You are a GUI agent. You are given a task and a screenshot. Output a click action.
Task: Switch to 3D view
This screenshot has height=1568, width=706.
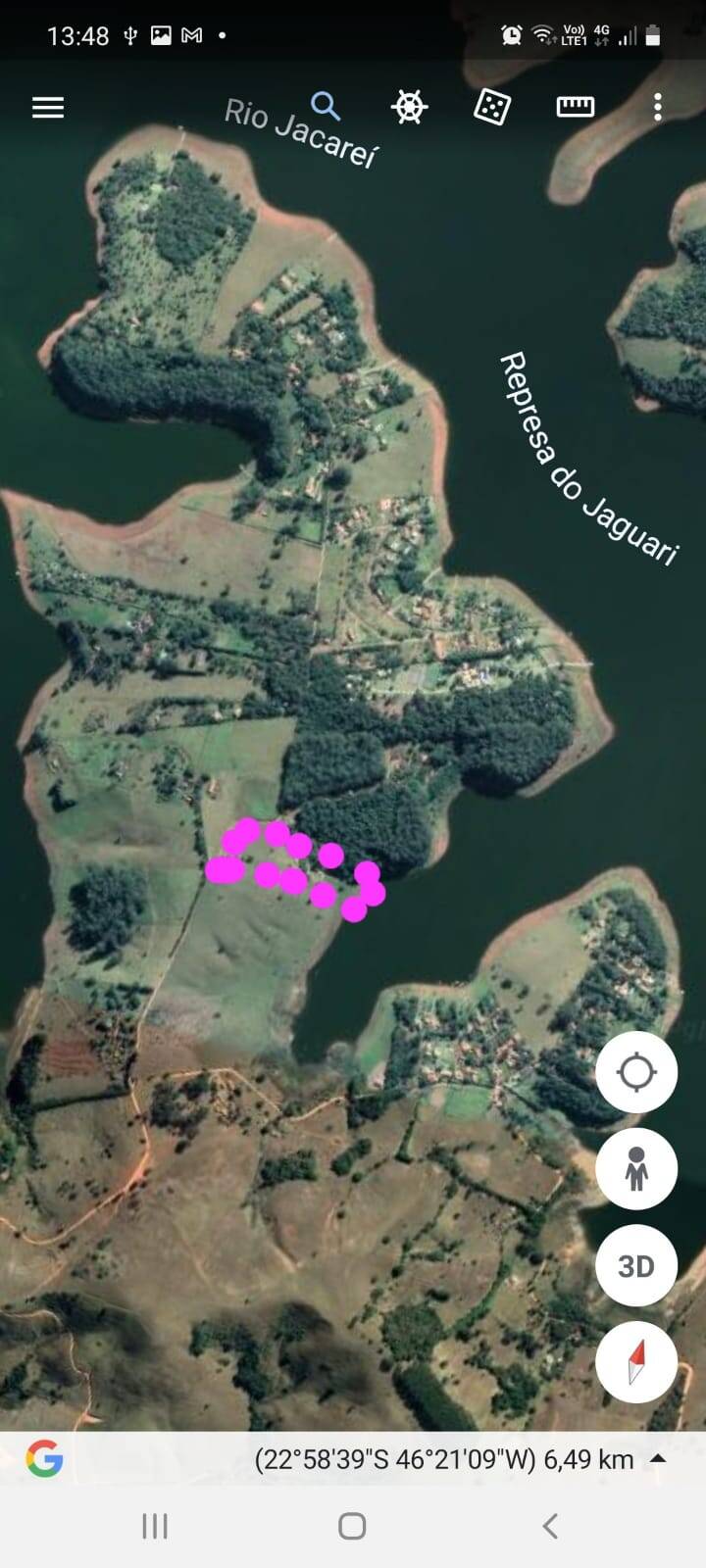[x=636, y=1265]
